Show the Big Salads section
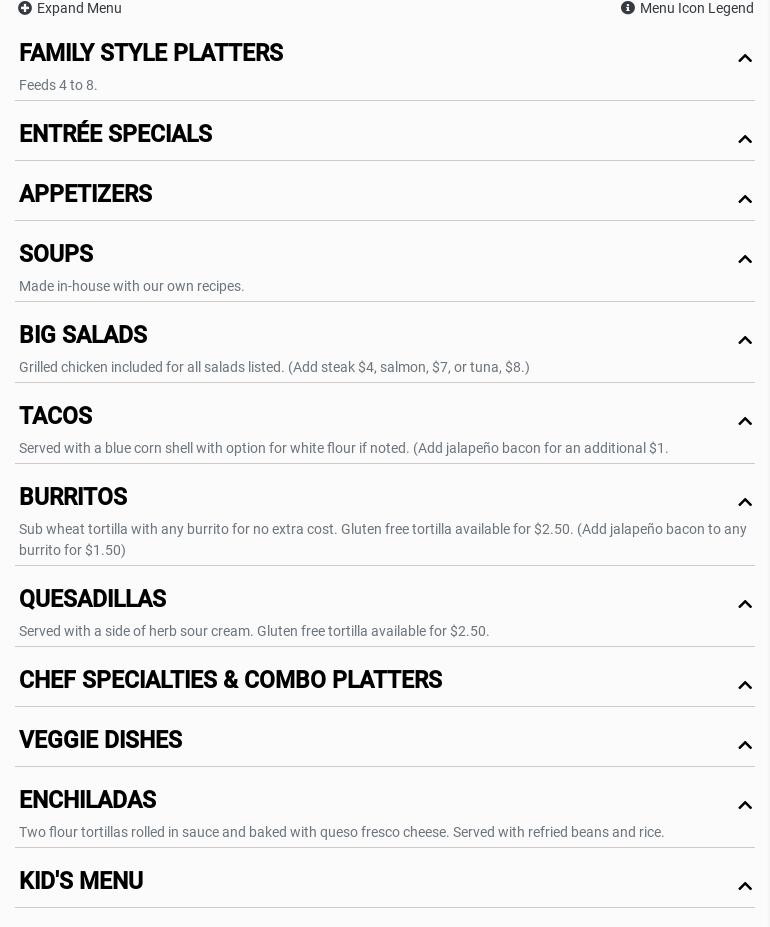The width and height of the screenshot is (770, 927). coord(83,336)
